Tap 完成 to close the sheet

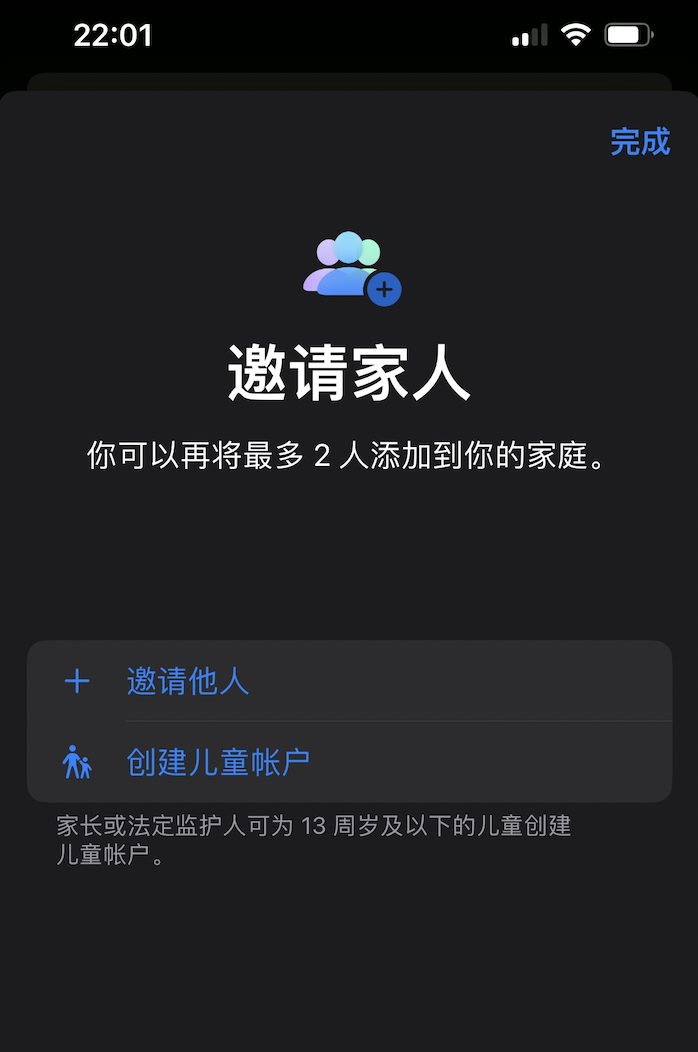click(639, 142)
